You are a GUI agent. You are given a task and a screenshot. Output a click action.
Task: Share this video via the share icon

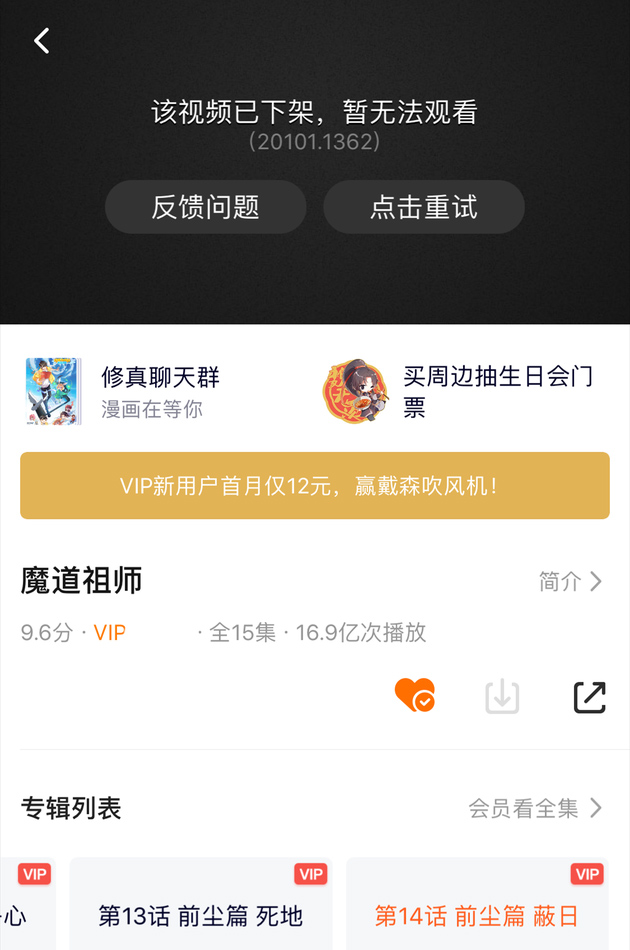pyautogui.click(x=589, y=697)
